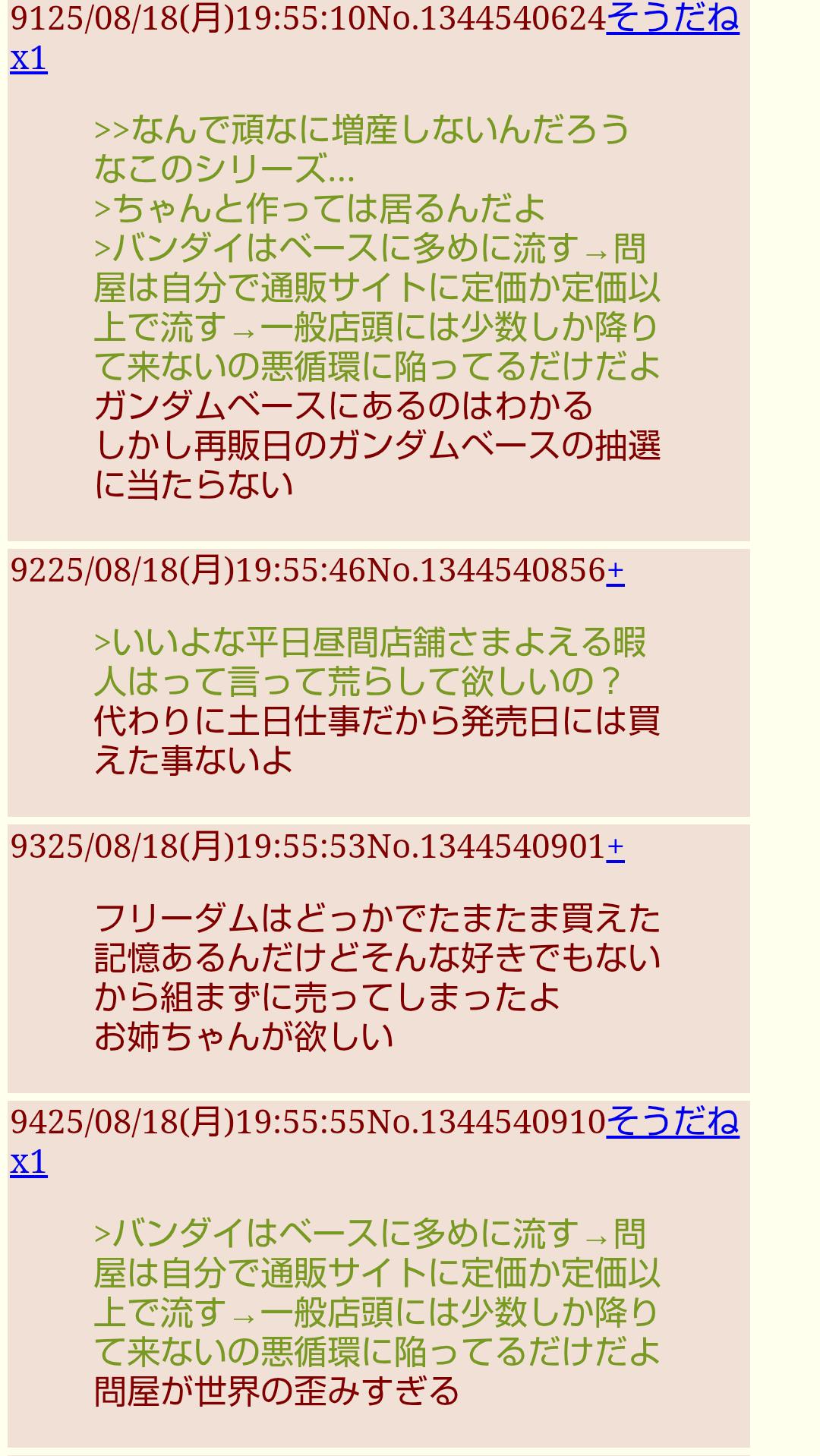Image resolution: width=820 pixels, height=1456 pixels.
Task: Tap そうだねx1 link on post No.1344540624
Action: pyautogui.click(x=672, y=18)
